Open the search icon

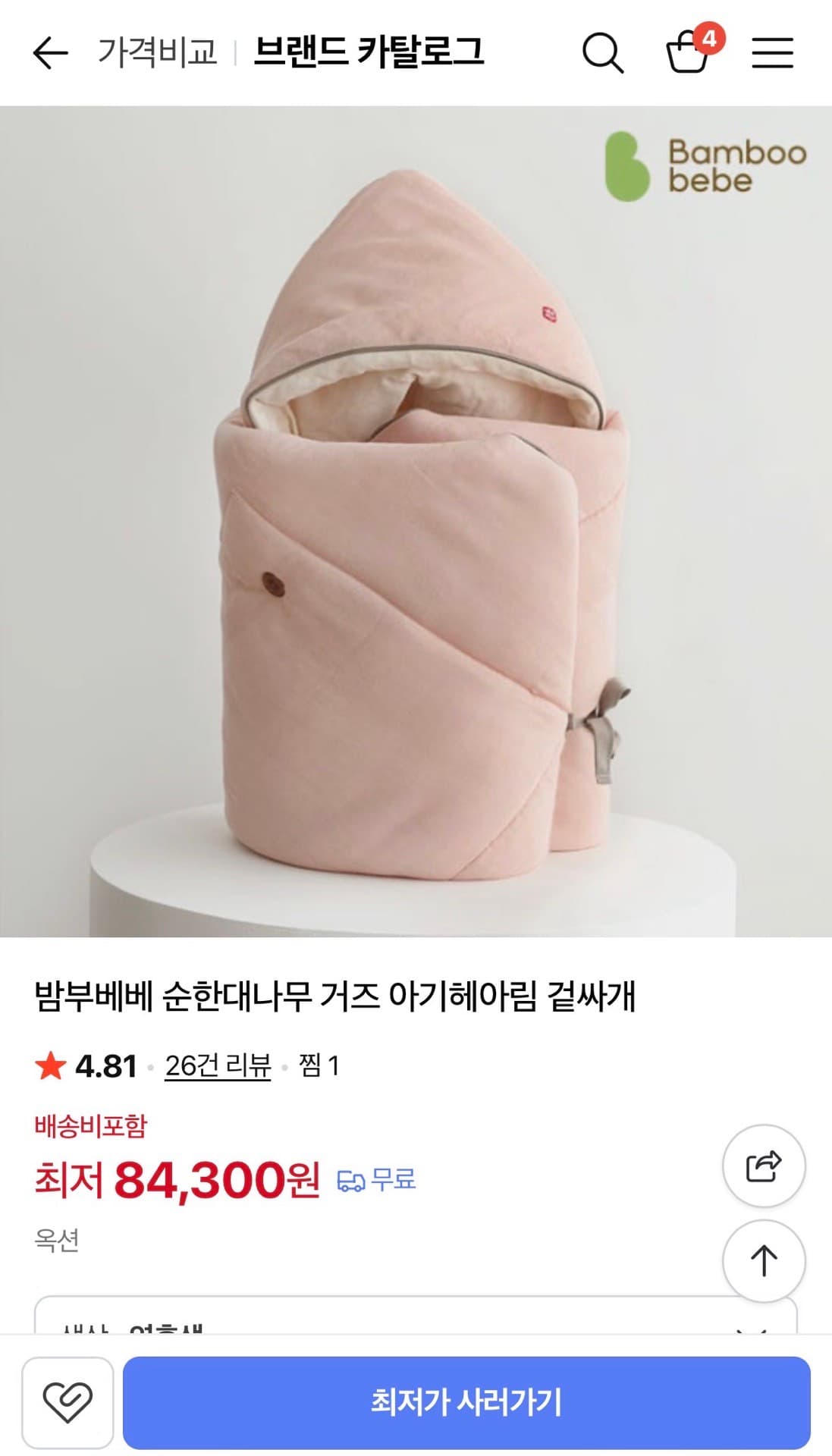[603, 53]
